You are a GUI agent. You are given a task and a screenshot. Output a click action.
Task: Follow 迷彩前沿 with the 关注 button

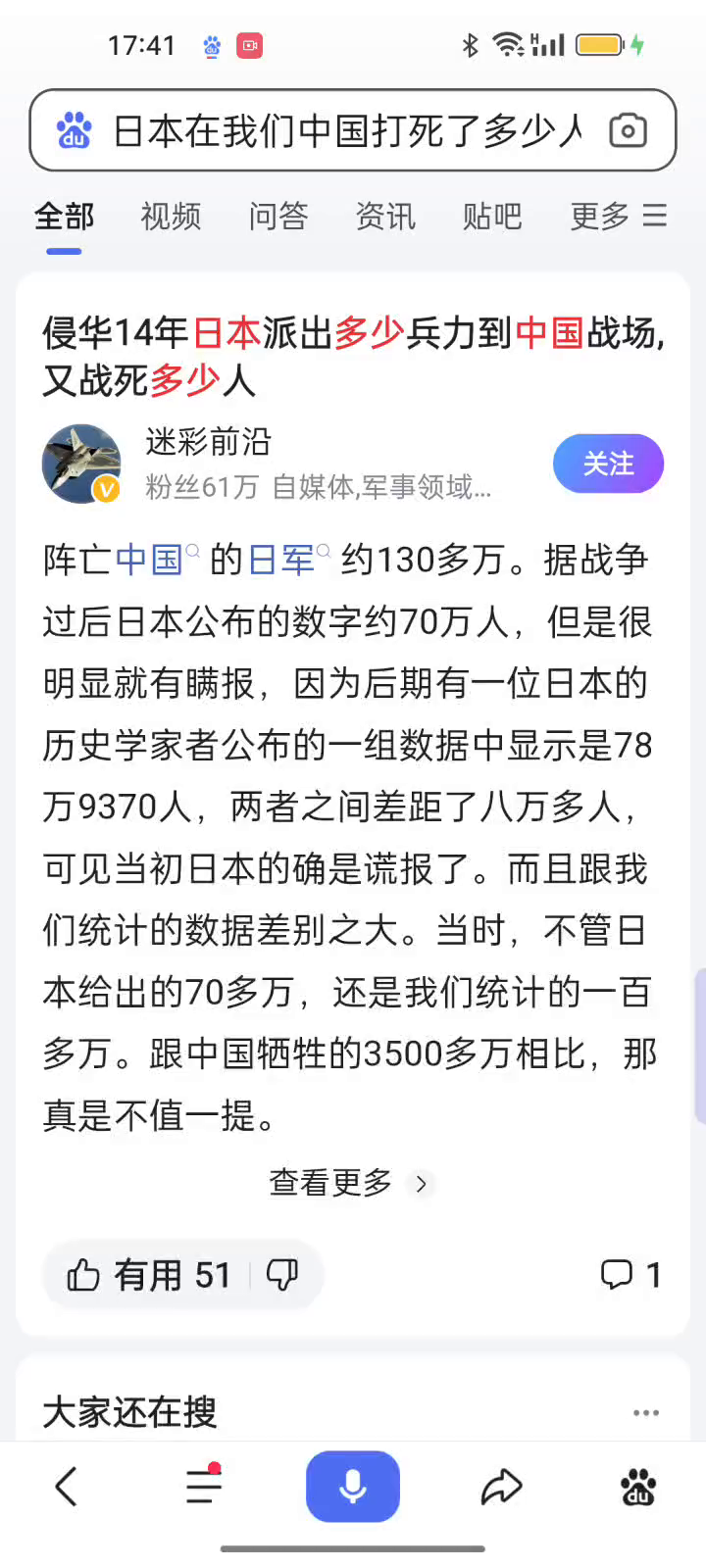pos(608,464)
